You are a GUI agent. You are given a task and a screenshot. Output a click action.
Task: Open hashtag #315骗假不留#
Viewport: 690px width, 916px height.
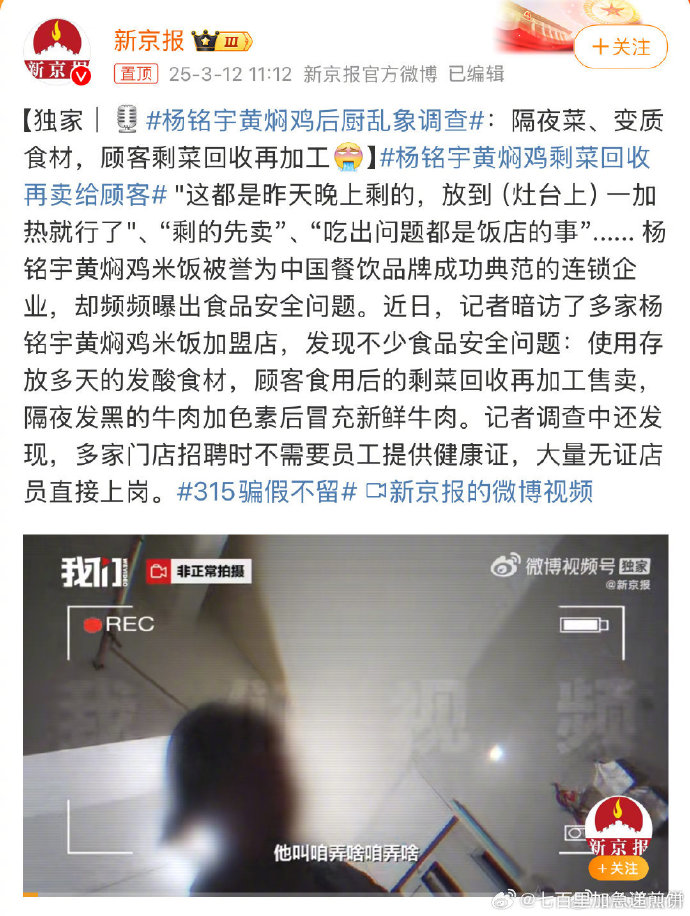pos(266,491)
